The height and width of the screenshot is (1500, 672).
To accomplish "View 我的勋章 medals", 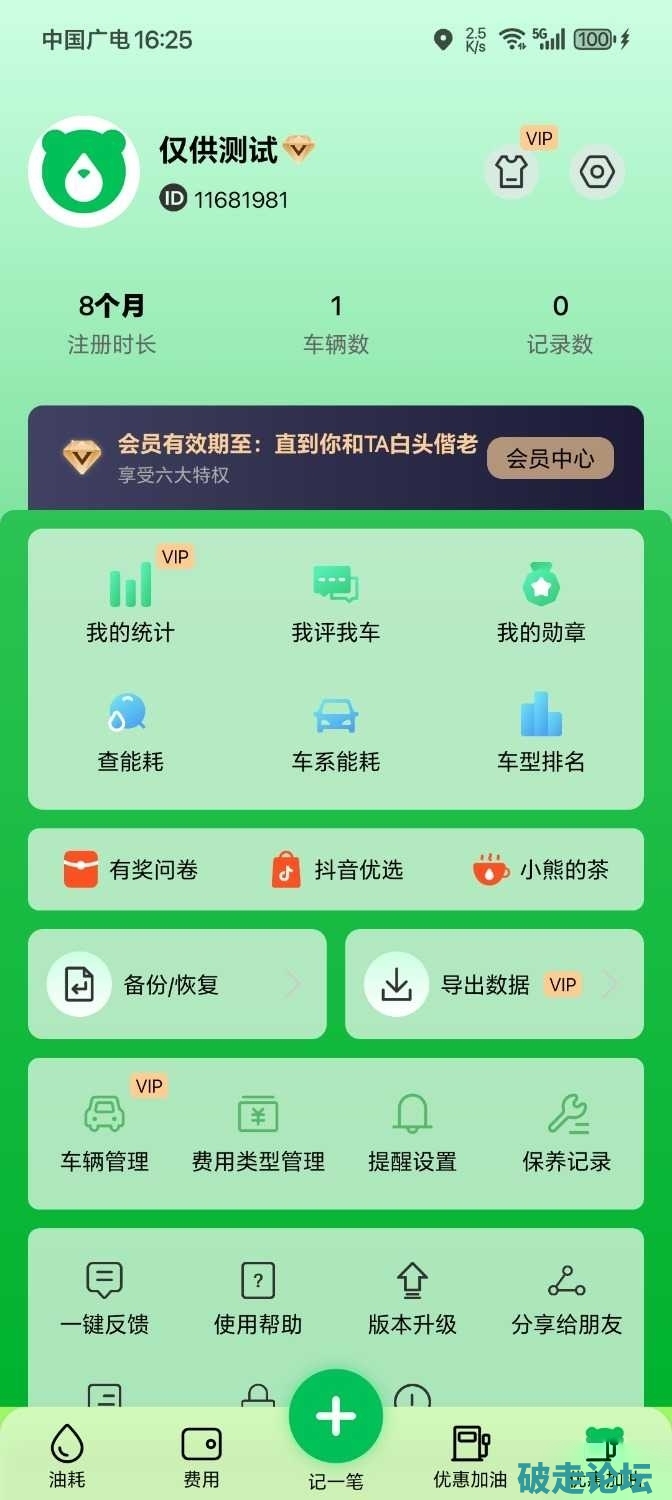I will click(541, 602).
